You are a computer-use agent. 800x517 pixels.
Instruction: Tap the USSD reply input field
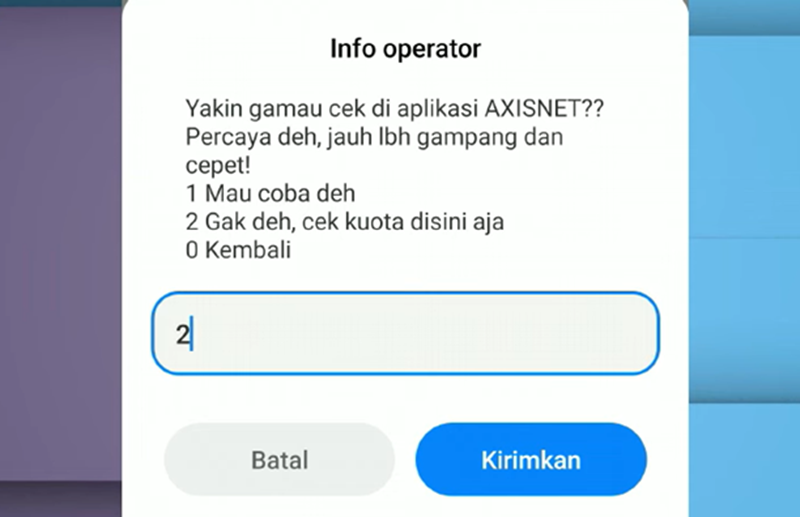pyautogui.click(x=405, y=333)
